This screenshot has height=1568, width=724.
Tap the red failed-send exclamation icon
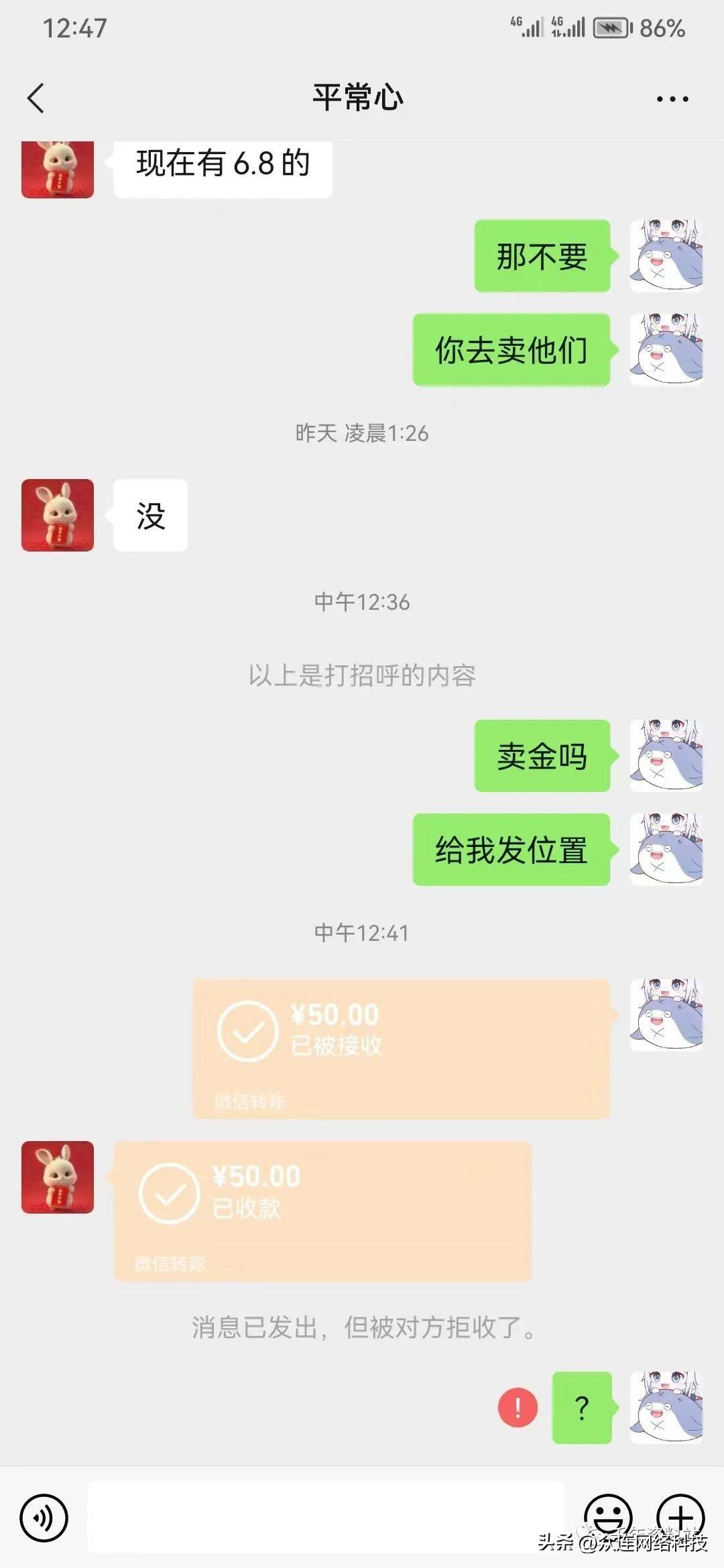[x=518, y=1407]
